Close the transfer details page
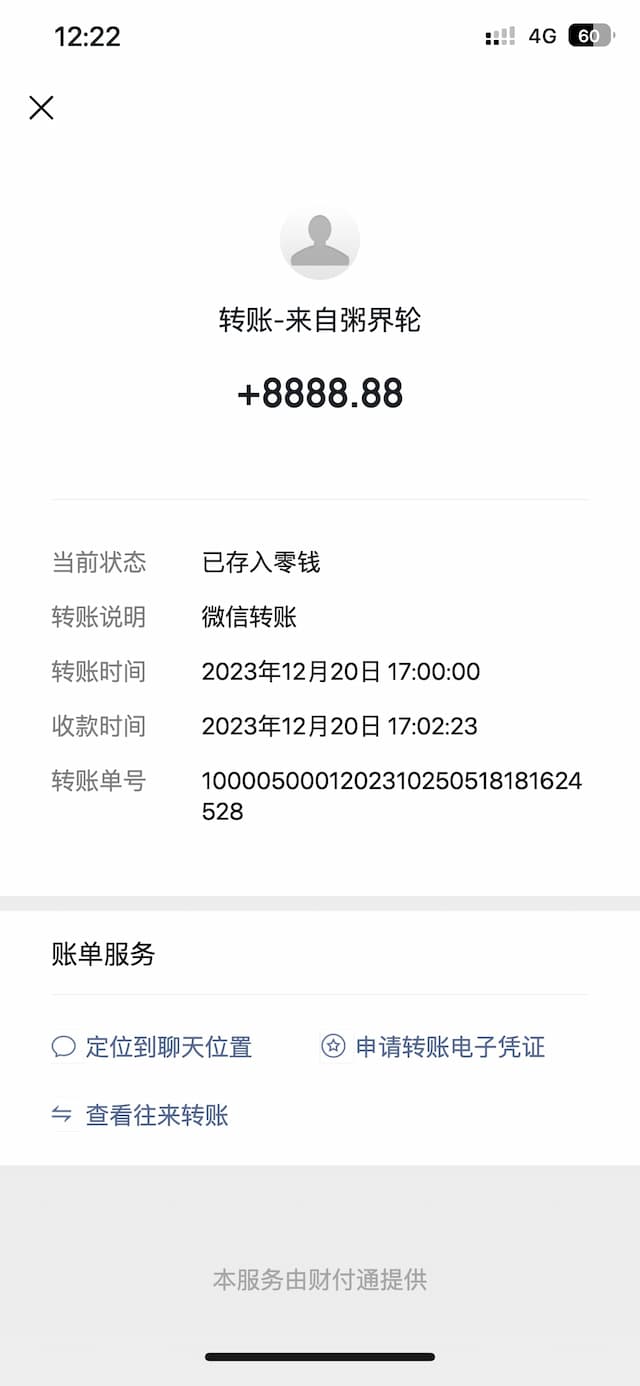 (x=41, y=108)
